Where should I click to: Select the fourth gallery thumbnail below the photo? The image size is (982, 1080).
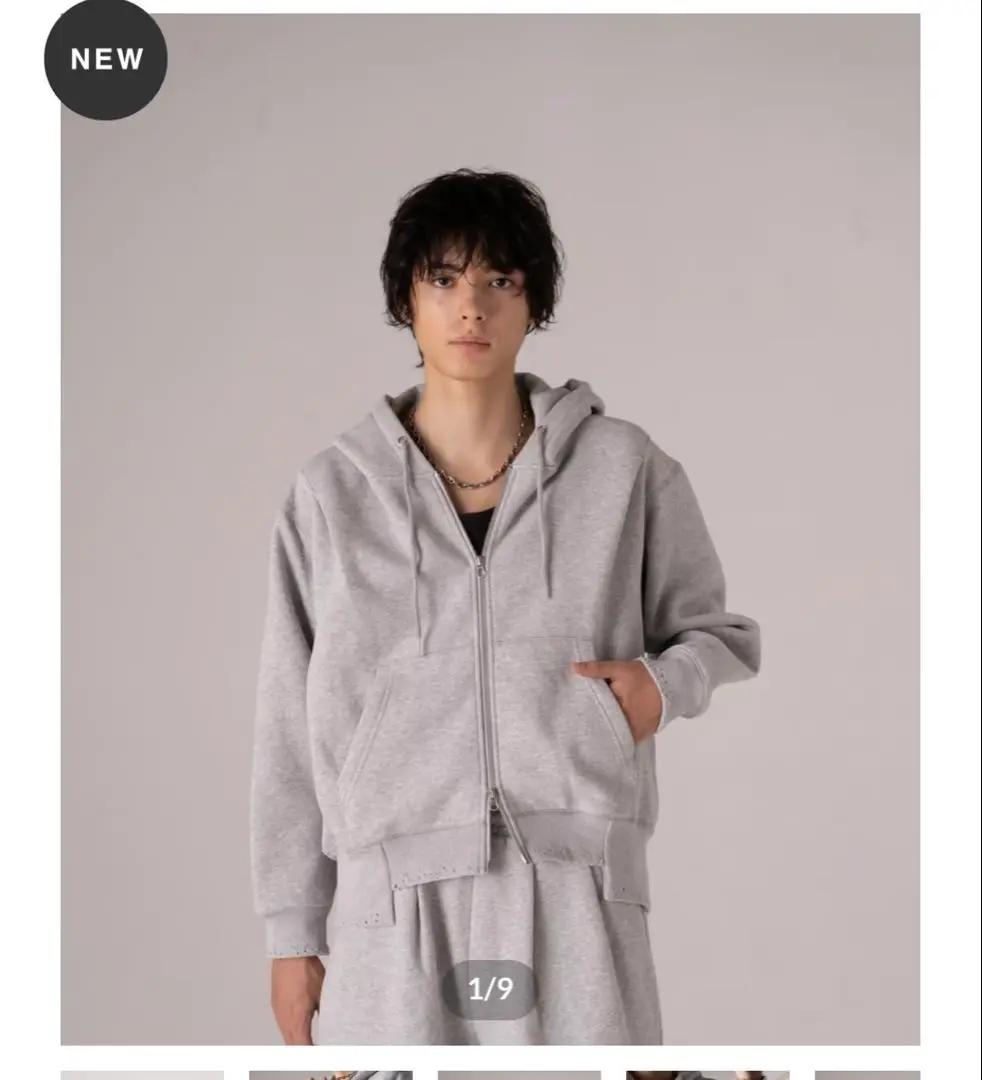click(x=707, y=1075)
